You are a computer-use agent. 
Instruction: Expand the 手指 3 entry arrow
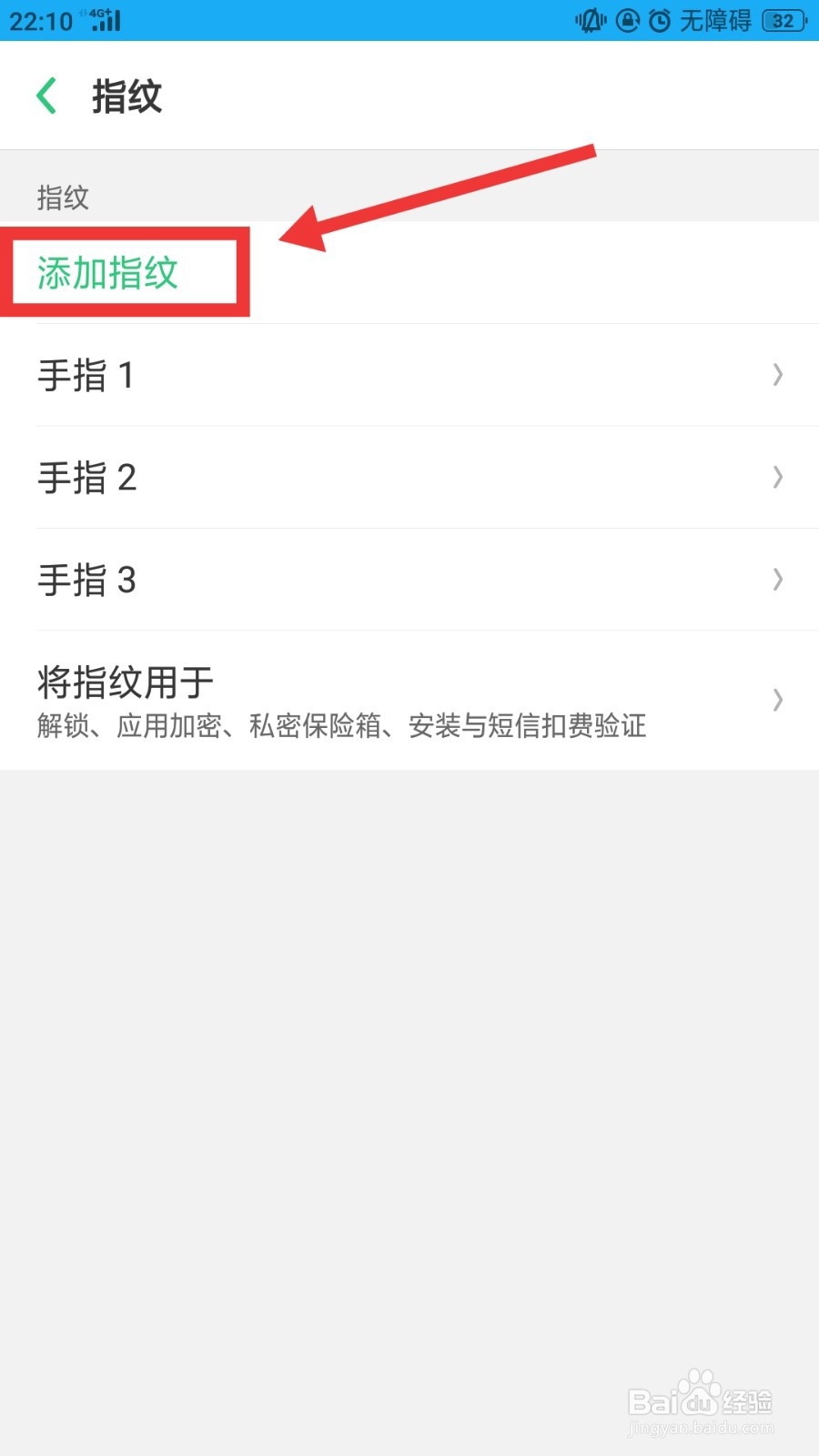pyautogui.click(x=778, y=580)
